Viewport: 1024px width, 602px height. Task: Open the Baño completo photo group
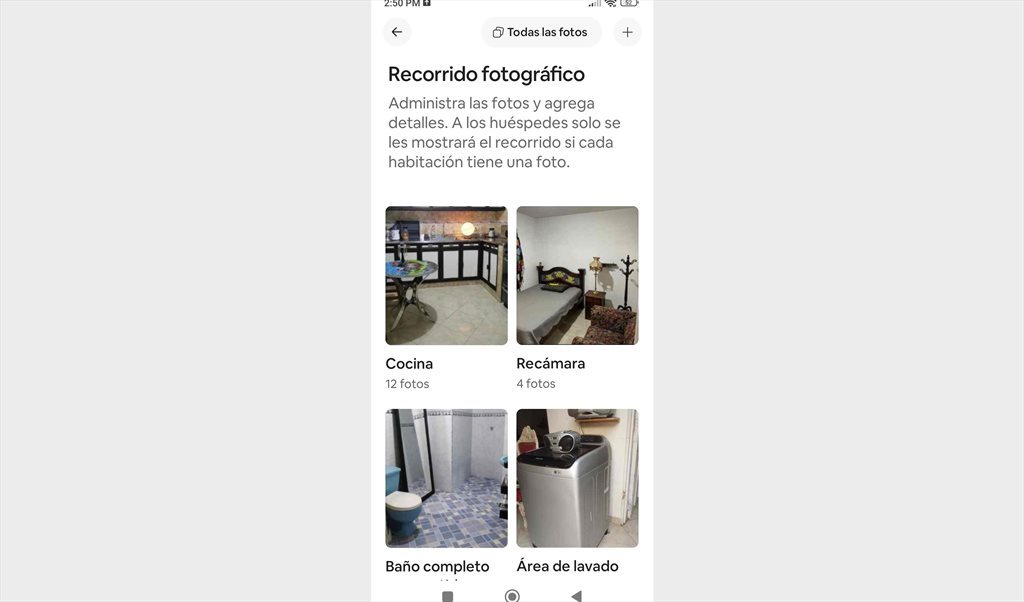click(x=446, y=478)
